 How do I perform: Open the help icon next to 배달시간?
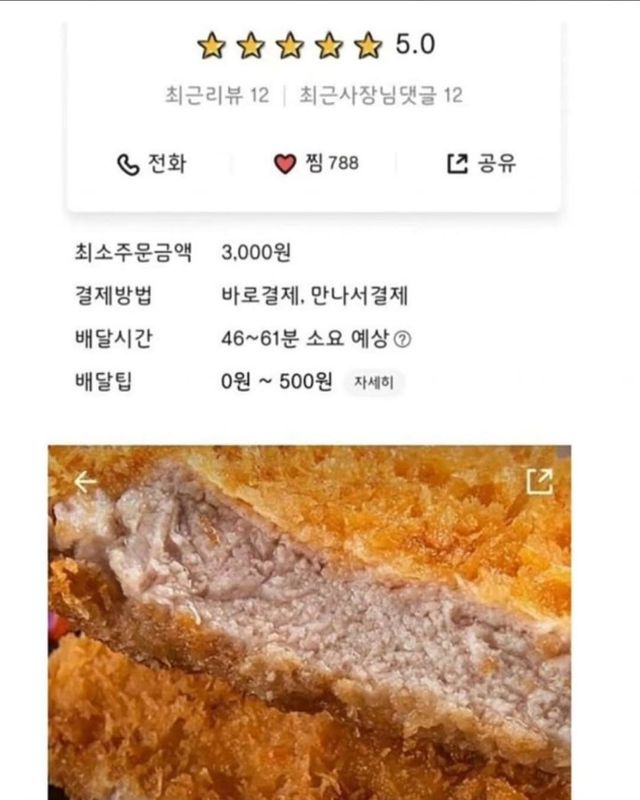403,339
